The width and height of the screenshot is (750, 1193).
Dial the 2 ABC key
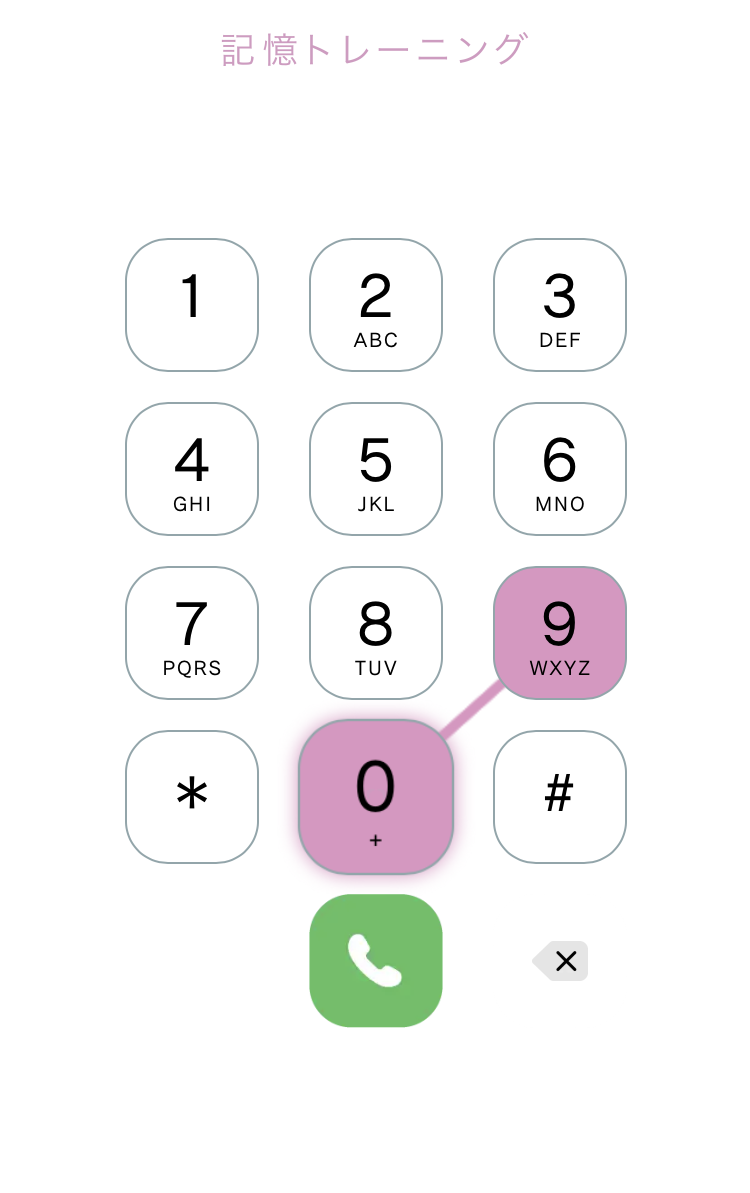pos(376,305)
